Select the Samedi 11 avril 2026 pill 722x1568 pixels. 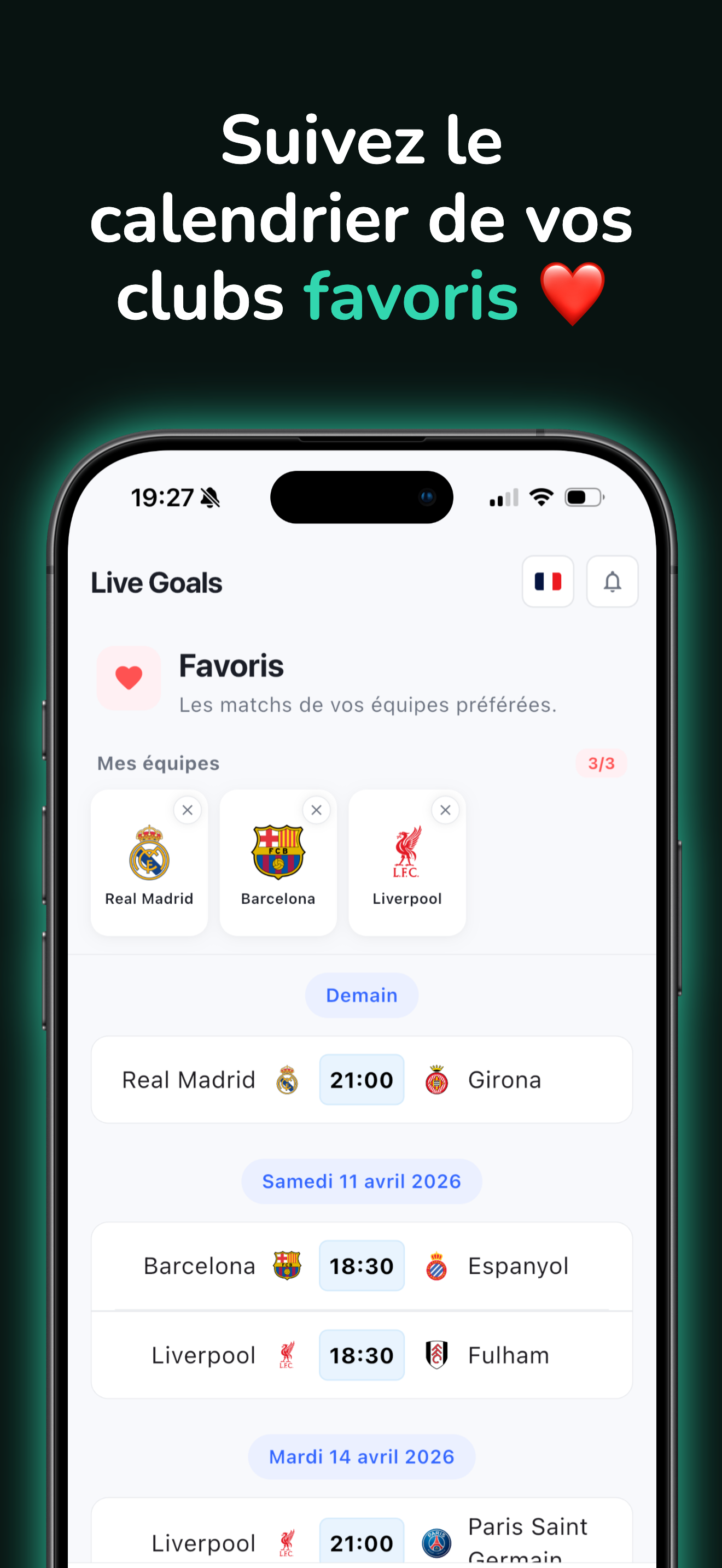pyautogui.click(x=362, y=1181)
